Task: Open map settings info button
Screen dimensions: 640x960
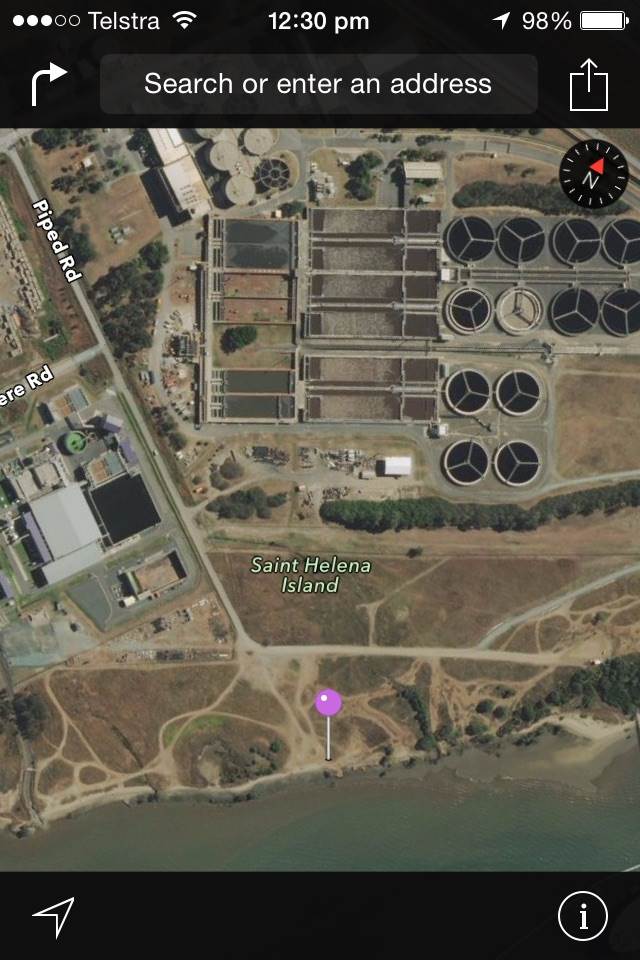Action: 583,915
